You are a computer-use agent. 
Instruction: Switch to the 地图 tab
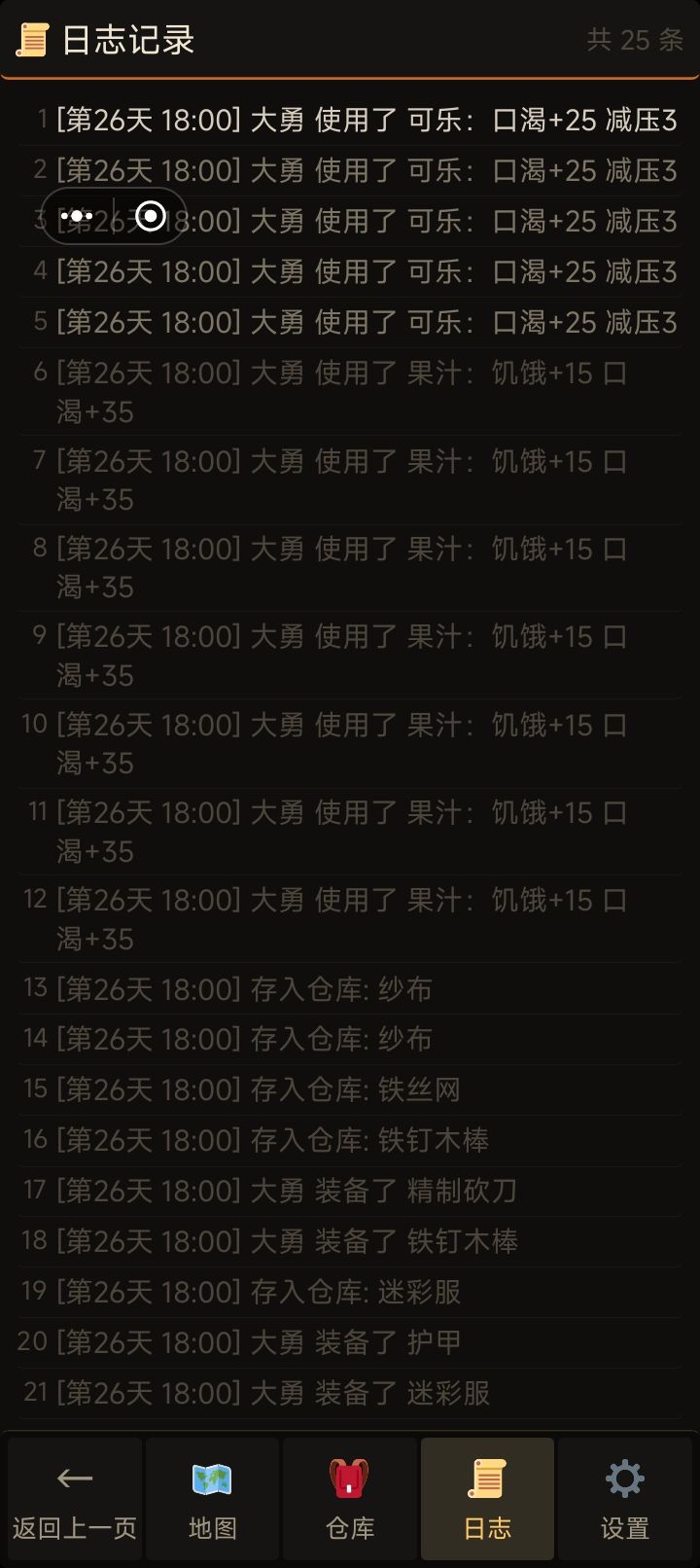pos(212,1498)
